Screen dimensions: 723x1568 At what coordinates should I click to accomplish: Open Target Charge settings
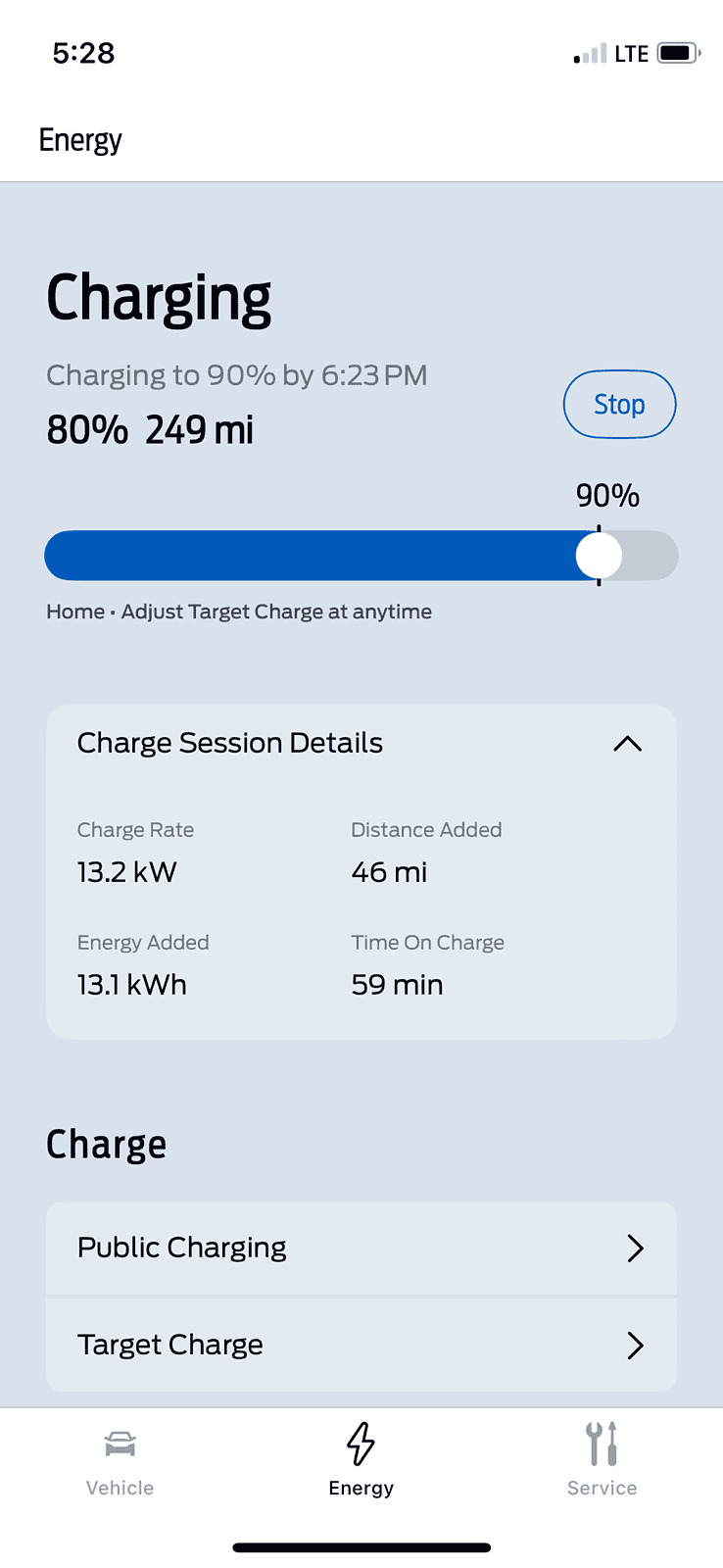pyautogui.click(x=361, y=1345)
